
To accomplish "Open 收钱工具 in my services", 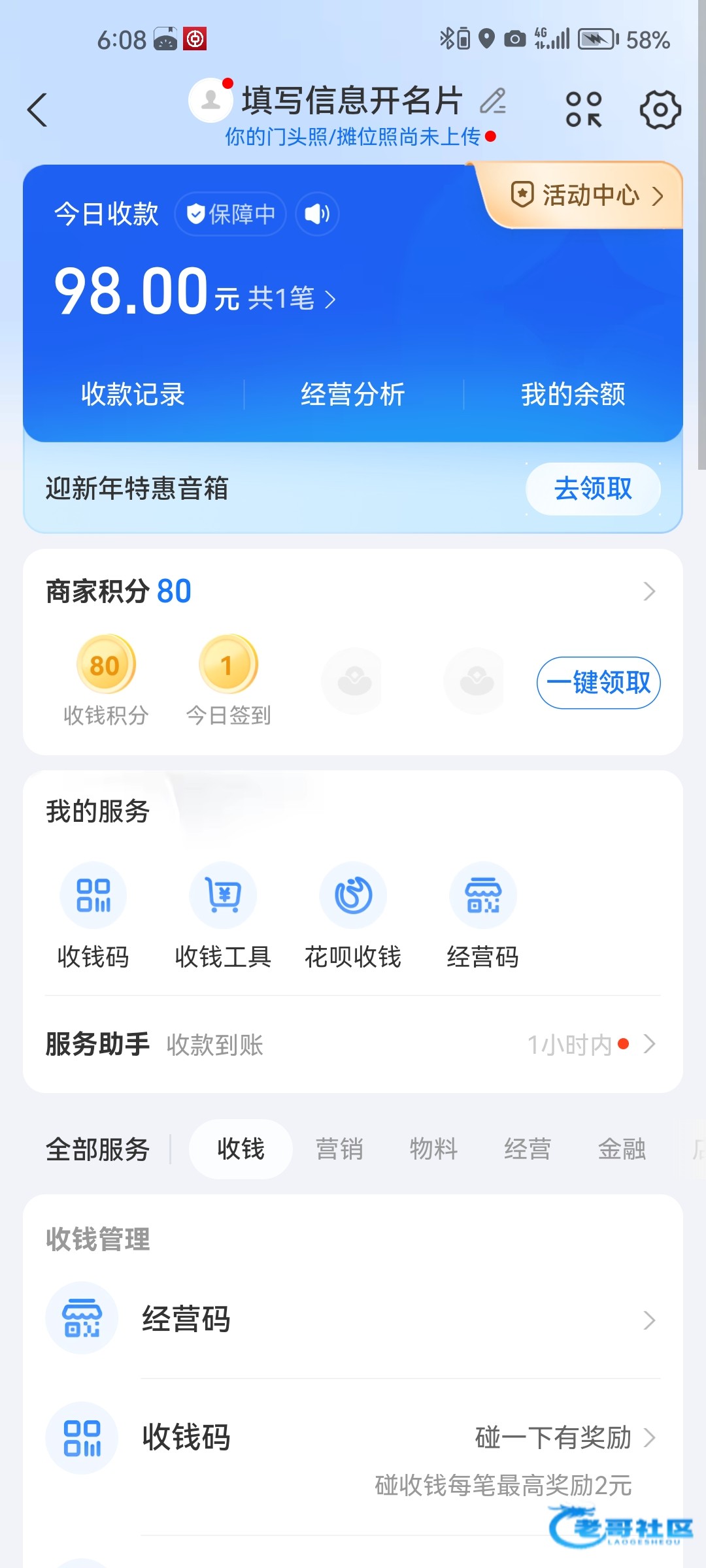I will pyautogui.click(x=223, y=915).
